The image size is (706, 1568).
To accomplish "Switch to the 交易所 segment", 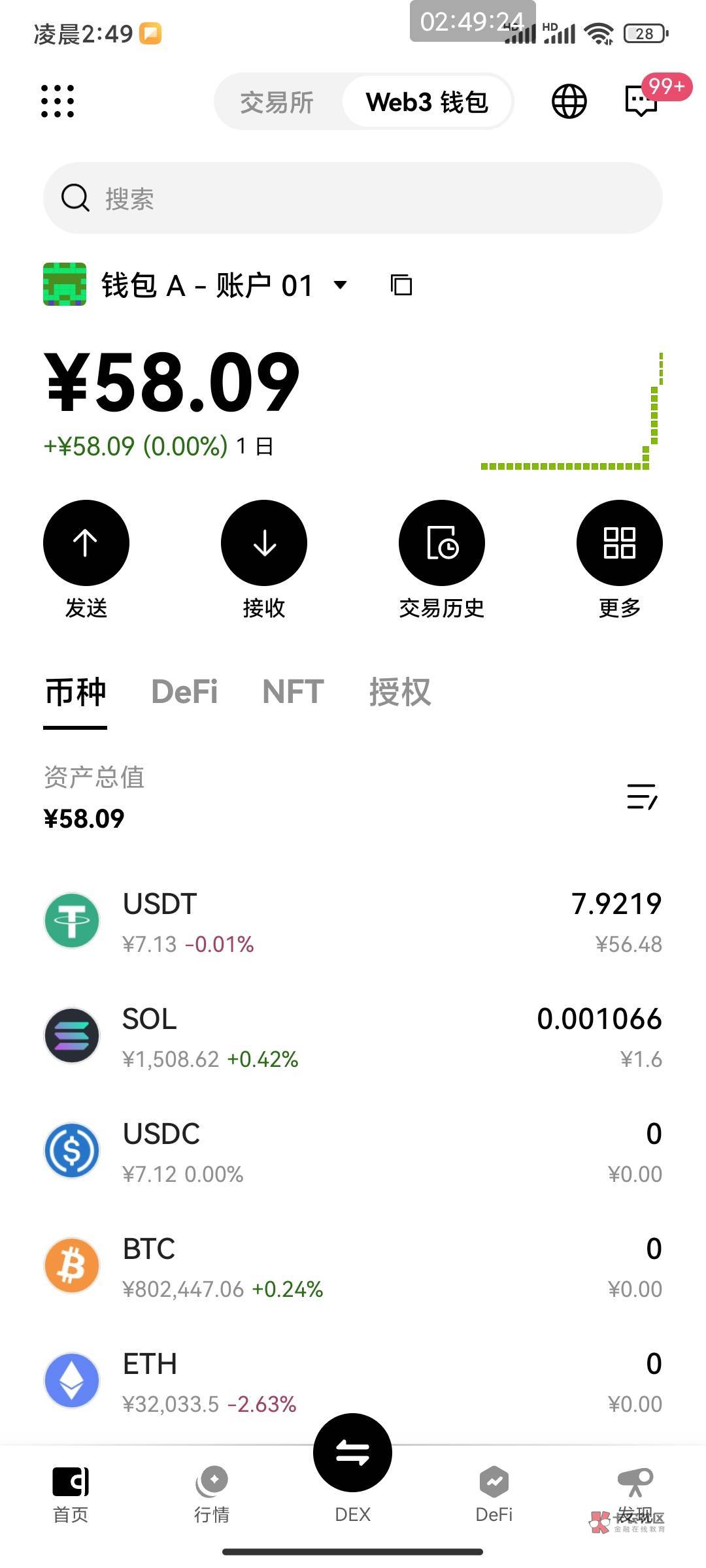I will click(x=277, y=102).
